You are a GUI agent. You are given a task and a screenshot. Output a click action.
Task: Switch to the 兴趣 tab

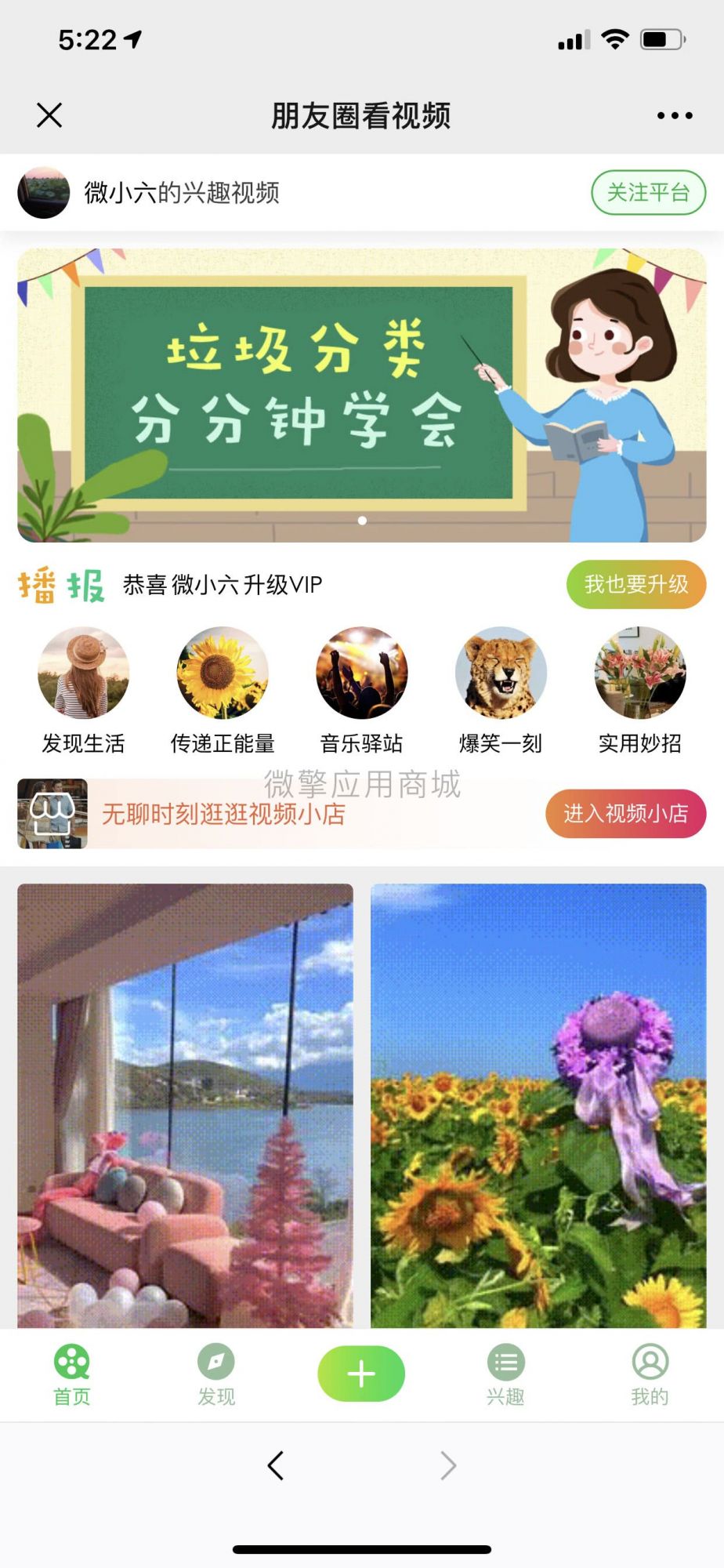point(505,1374)
